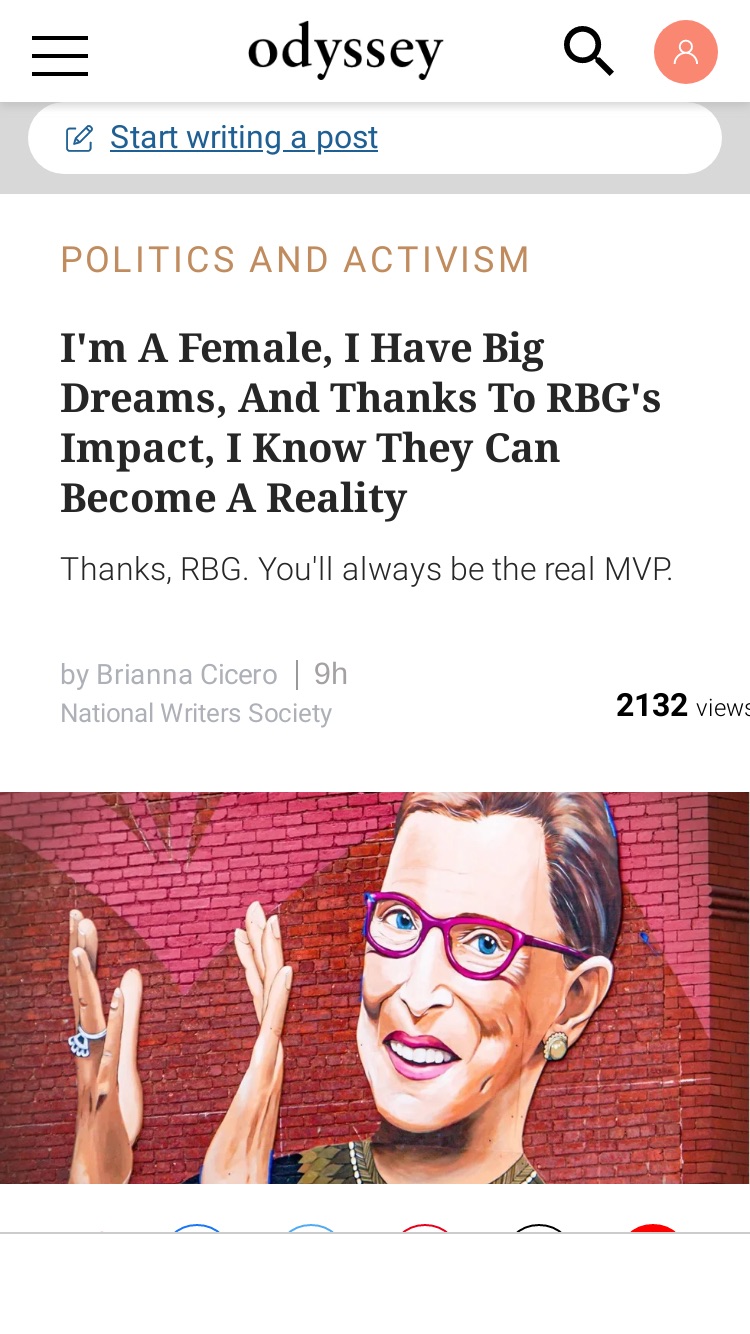
Task: Open the search magnifier
Action: (588, 51)
